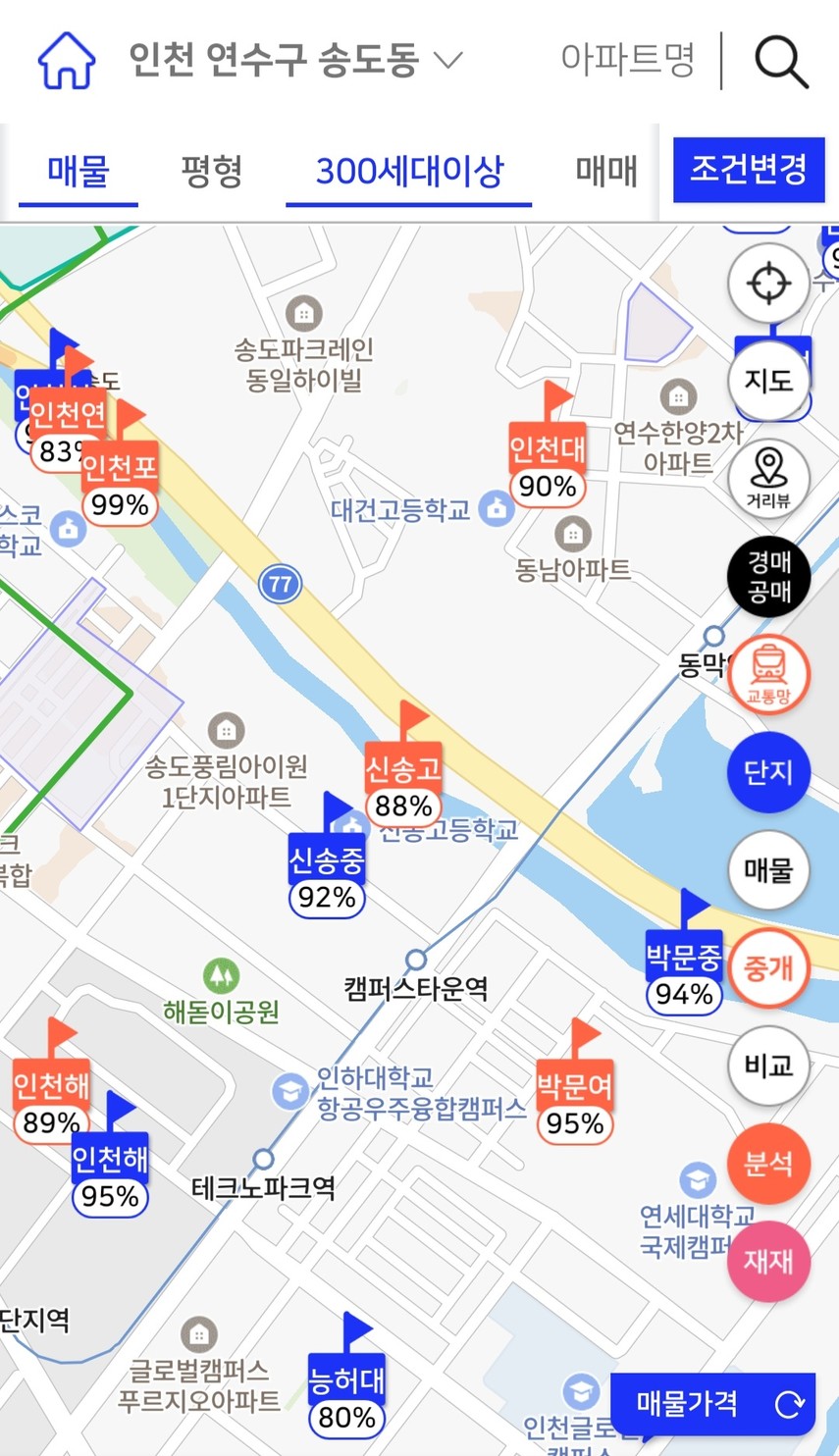Tap the magnifier search icon
This screenshot has width=839, height=1456.
tap(781, 61)
